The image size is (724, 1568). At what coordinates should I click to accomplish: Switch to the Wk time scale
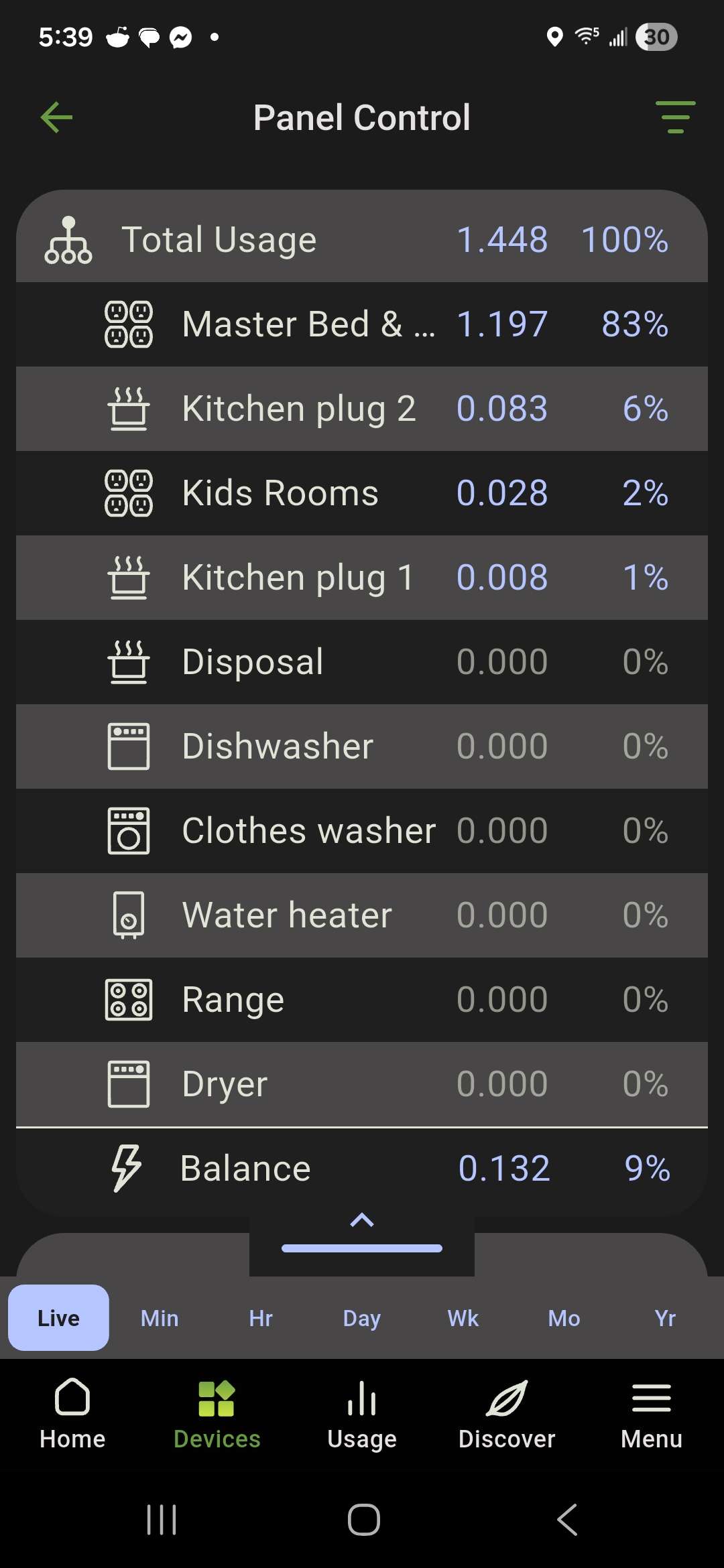coord(463,1318)
